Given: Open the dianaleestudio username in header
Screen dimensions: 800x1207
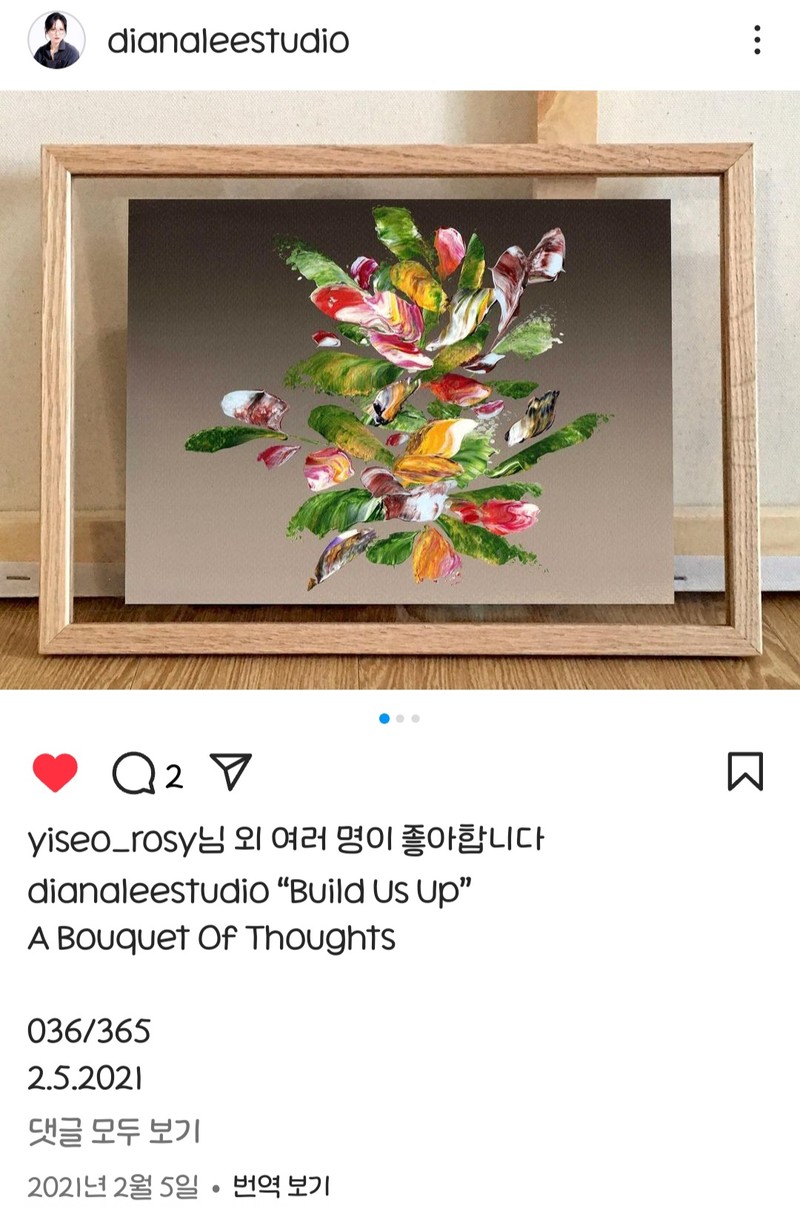Looking at the screenshot, I should click(228, 41).
